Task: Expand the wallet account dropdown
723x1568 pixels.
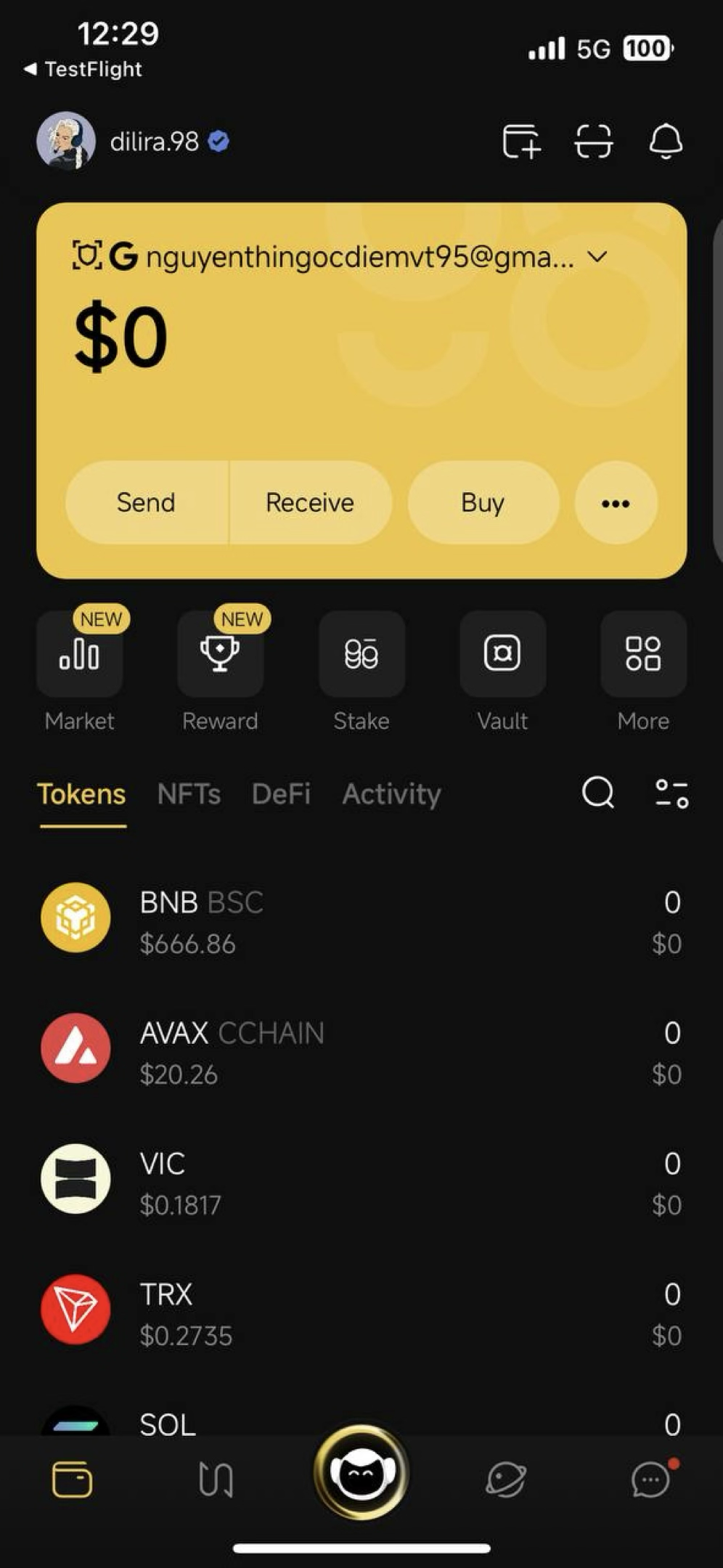Action: (597, 257)
